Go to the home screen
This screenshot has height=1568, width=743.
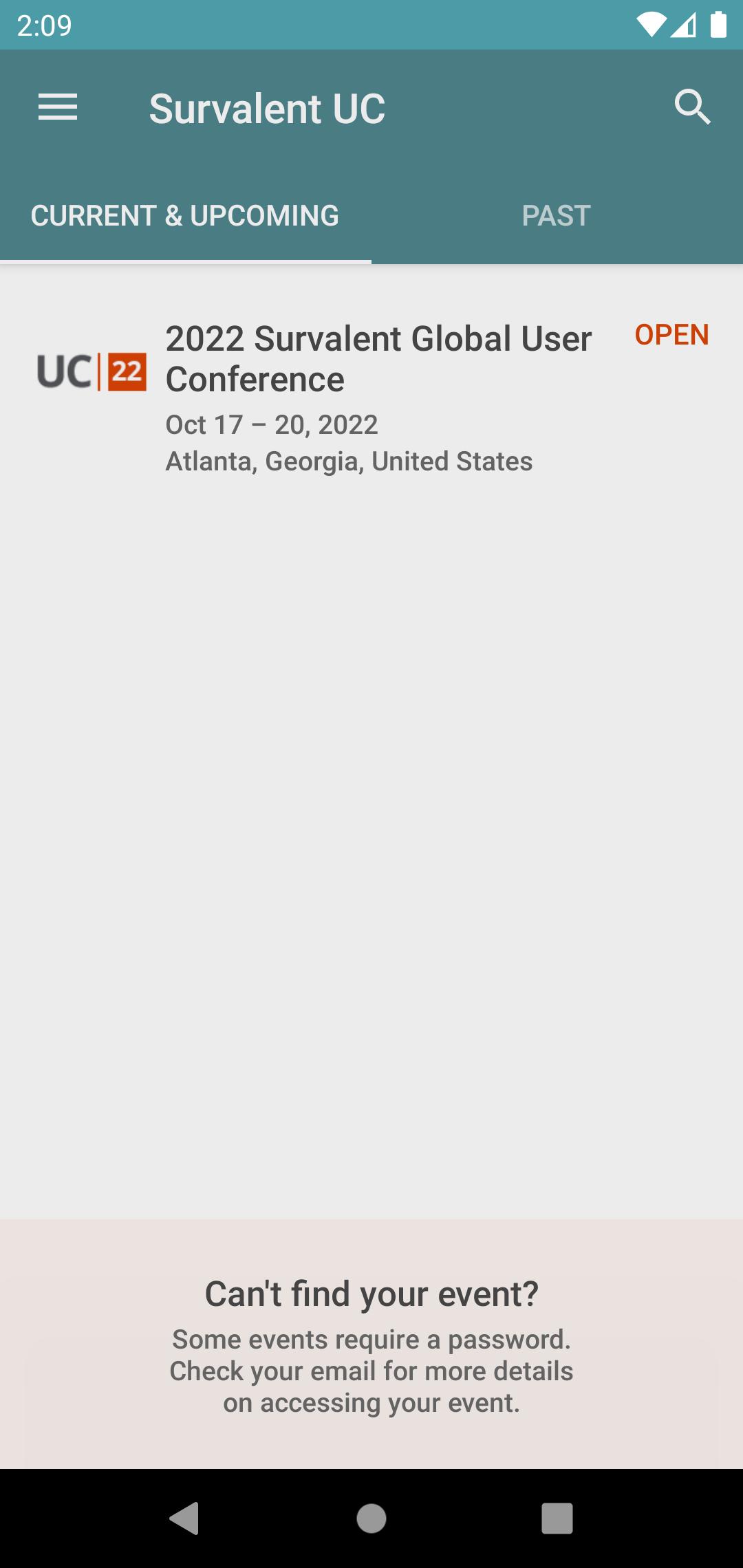(371, 1518)
